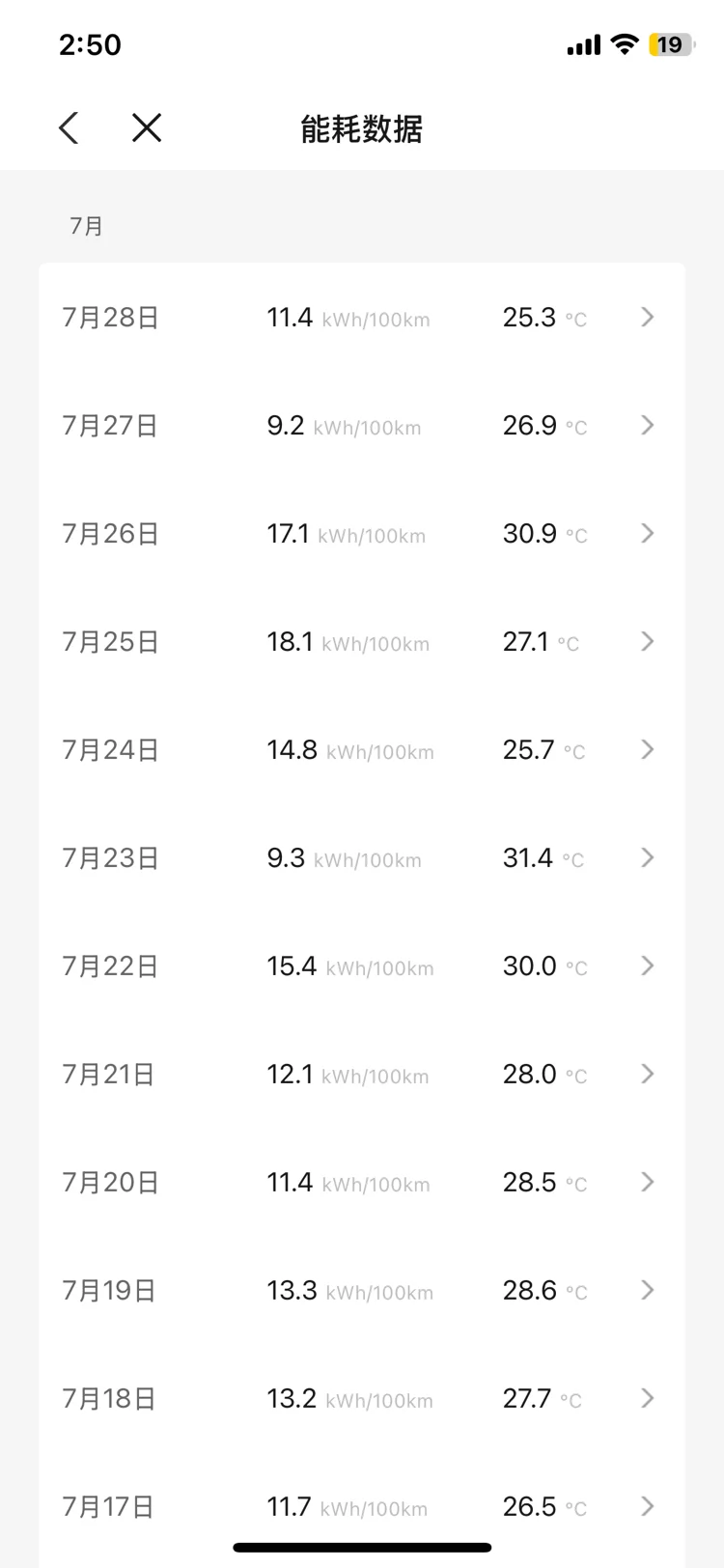Go back using the top-left arrow
Viewport: 724px width, 1568px height.
(69, 127)
